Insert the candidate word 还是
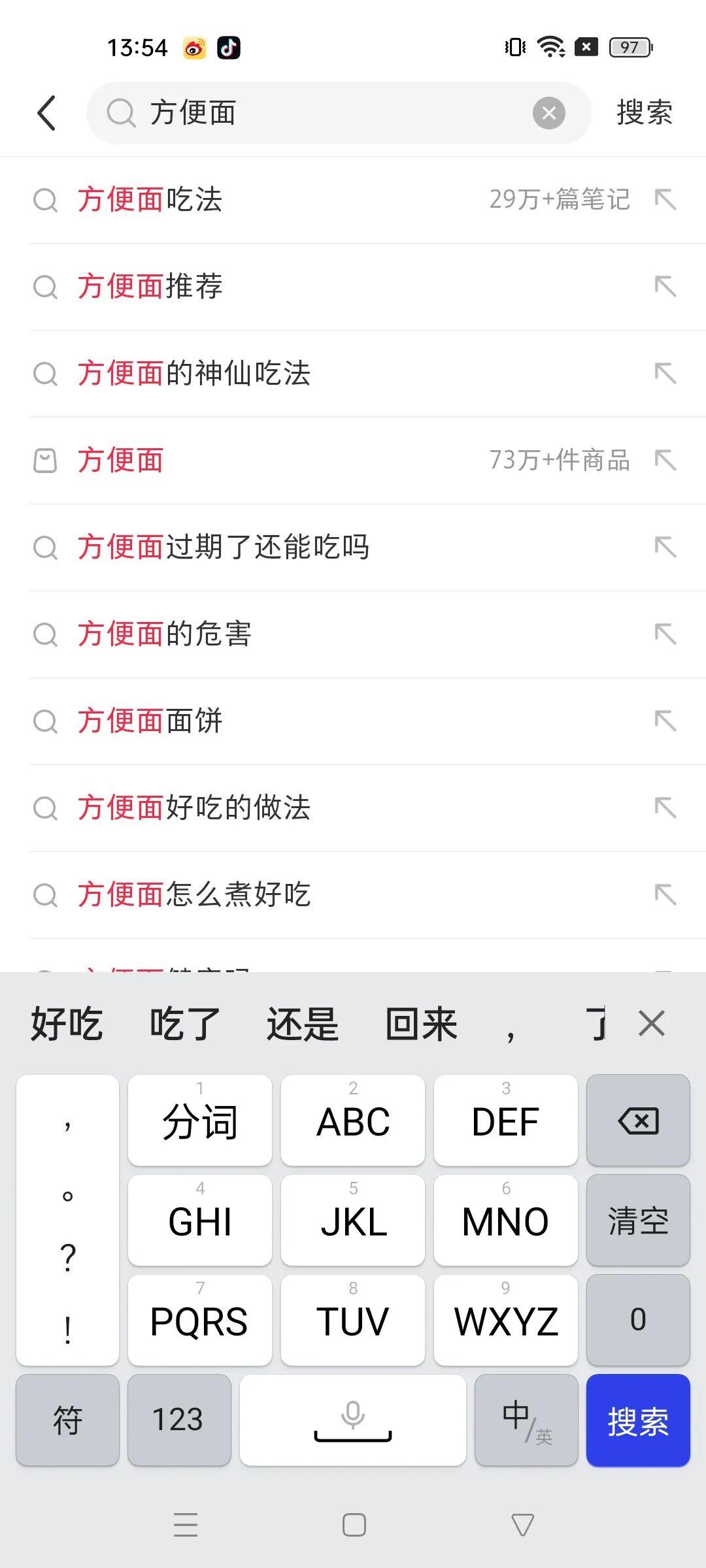 tap(303, 1024)
